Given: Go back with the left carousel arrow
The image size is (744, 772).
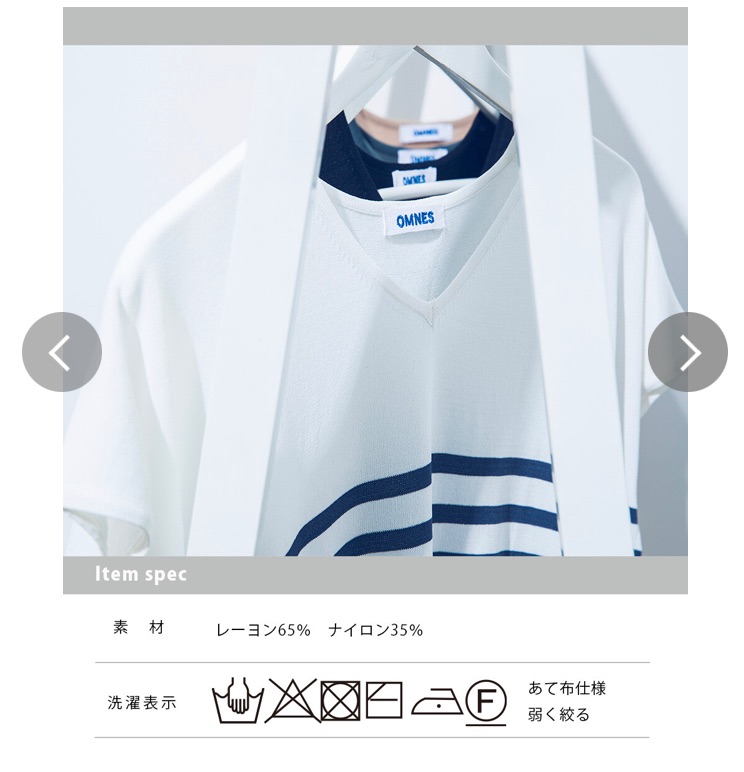Looking at the screenshot, I should [x=61, y=352].
